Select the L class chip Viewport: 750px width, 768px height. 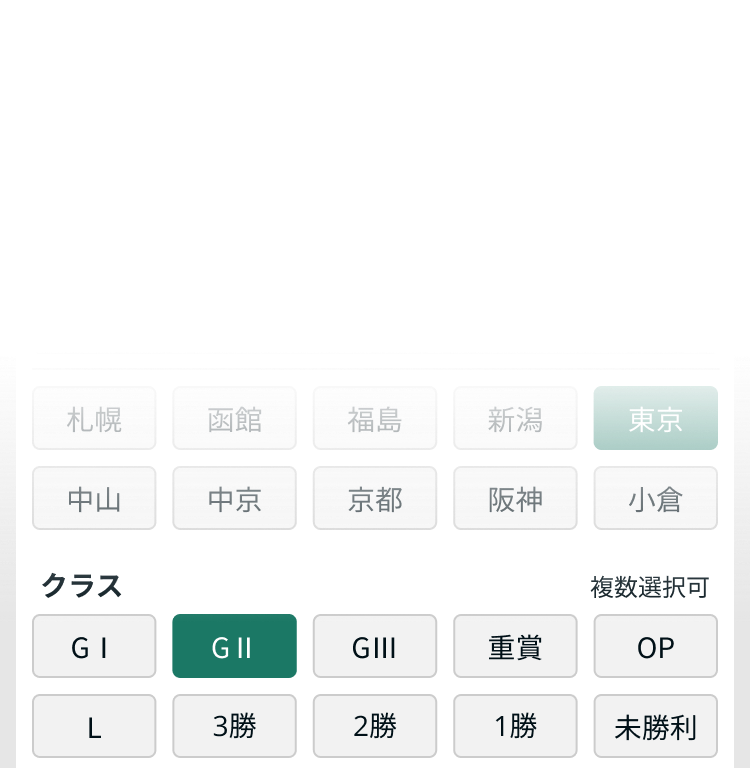coord(94,726)
